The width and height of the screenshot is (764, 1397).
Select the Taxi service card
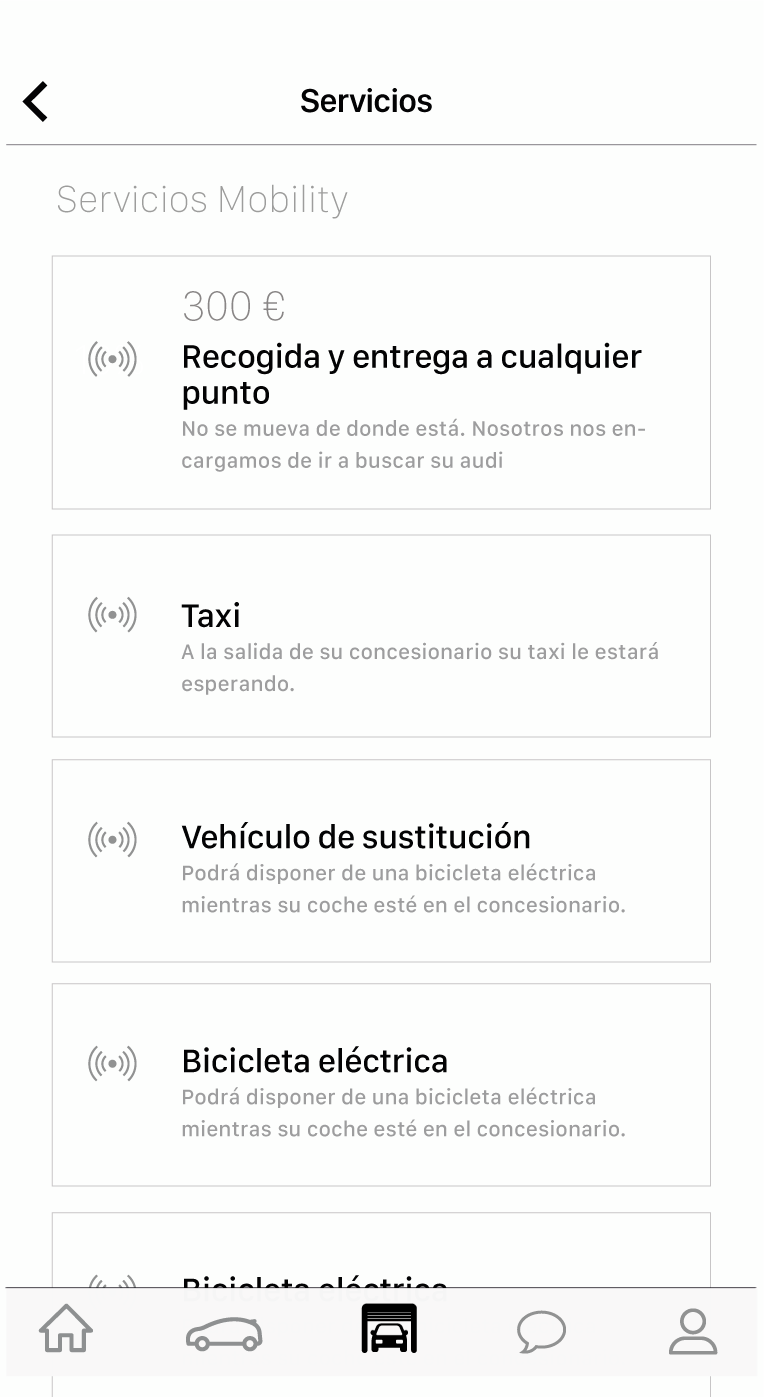(x=381, y=636)
